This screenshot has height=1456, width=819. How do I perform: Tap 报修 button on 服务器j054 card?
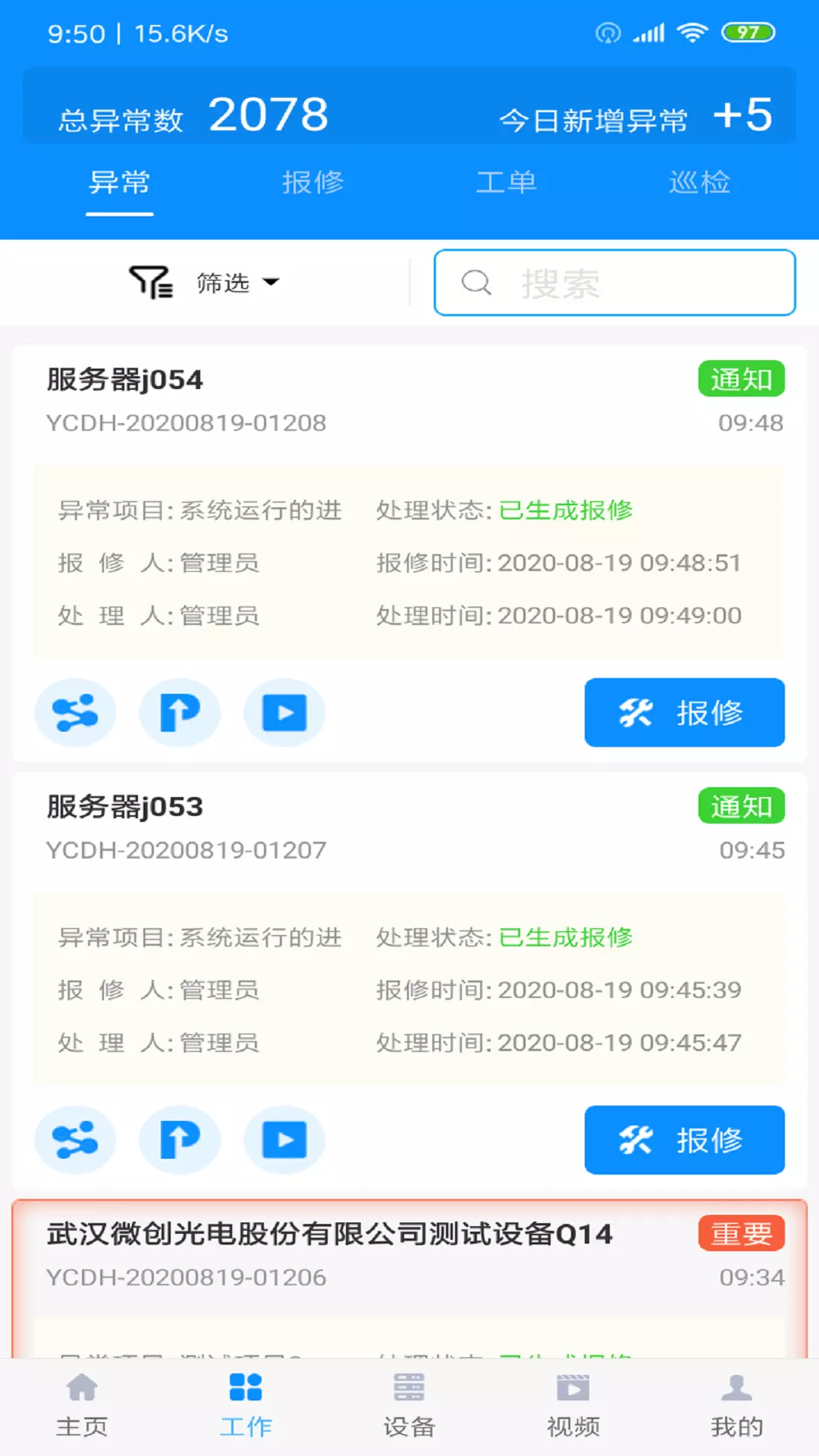[x=684, y=713]
